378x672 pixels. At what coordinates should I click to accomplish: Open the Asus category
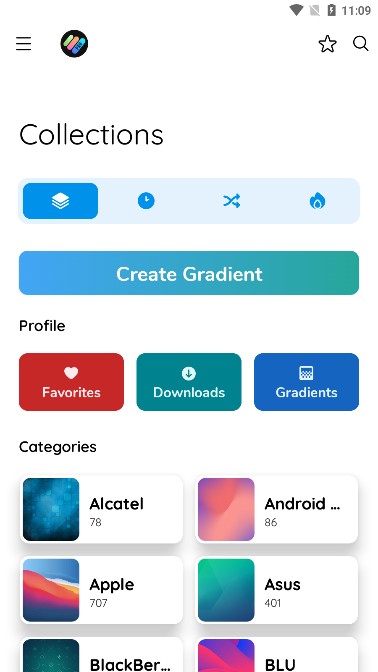point(276,590)
